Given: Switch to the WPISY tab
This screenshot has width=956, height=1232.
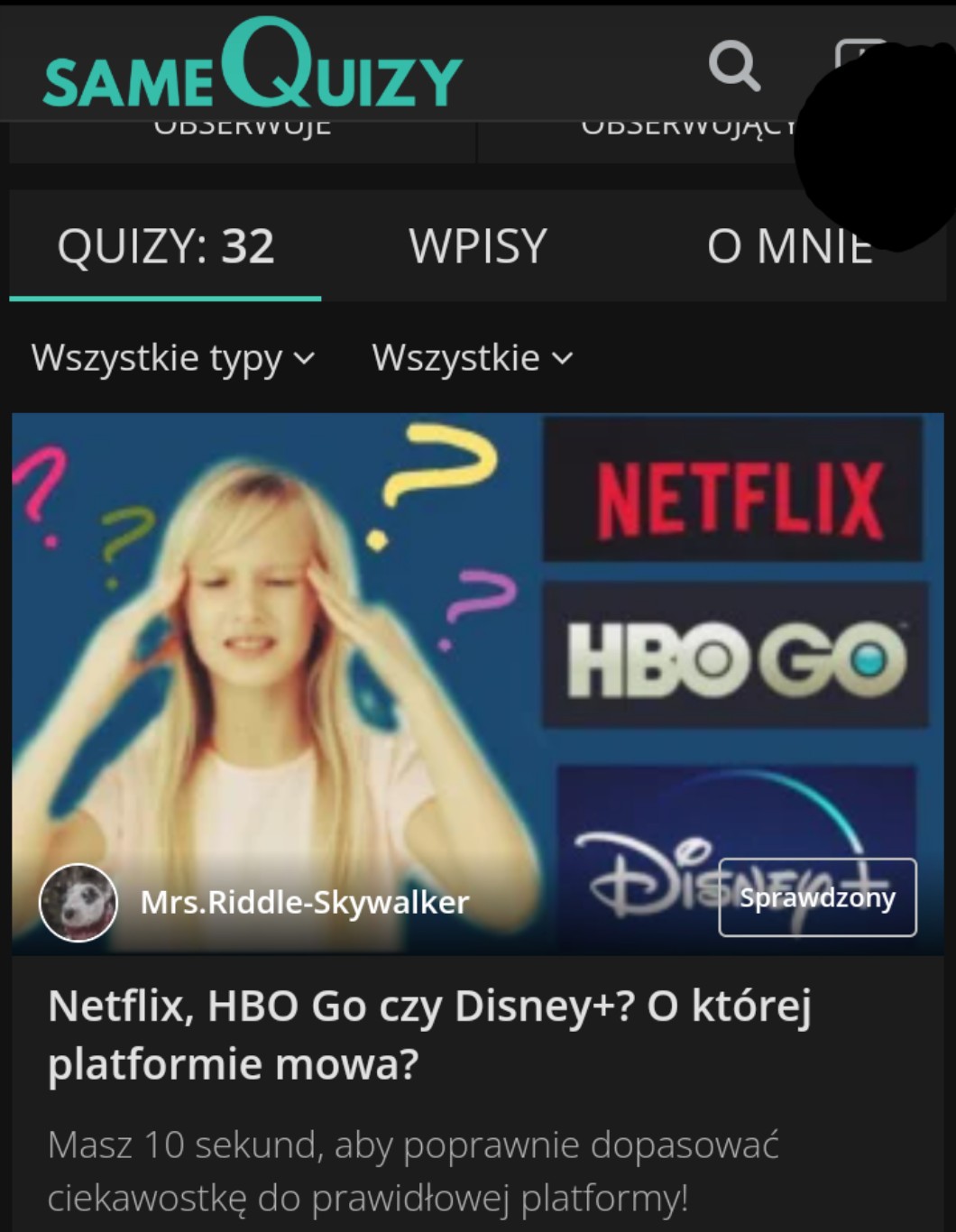Looking at the screenshot, I should click(x=478, y=246).
